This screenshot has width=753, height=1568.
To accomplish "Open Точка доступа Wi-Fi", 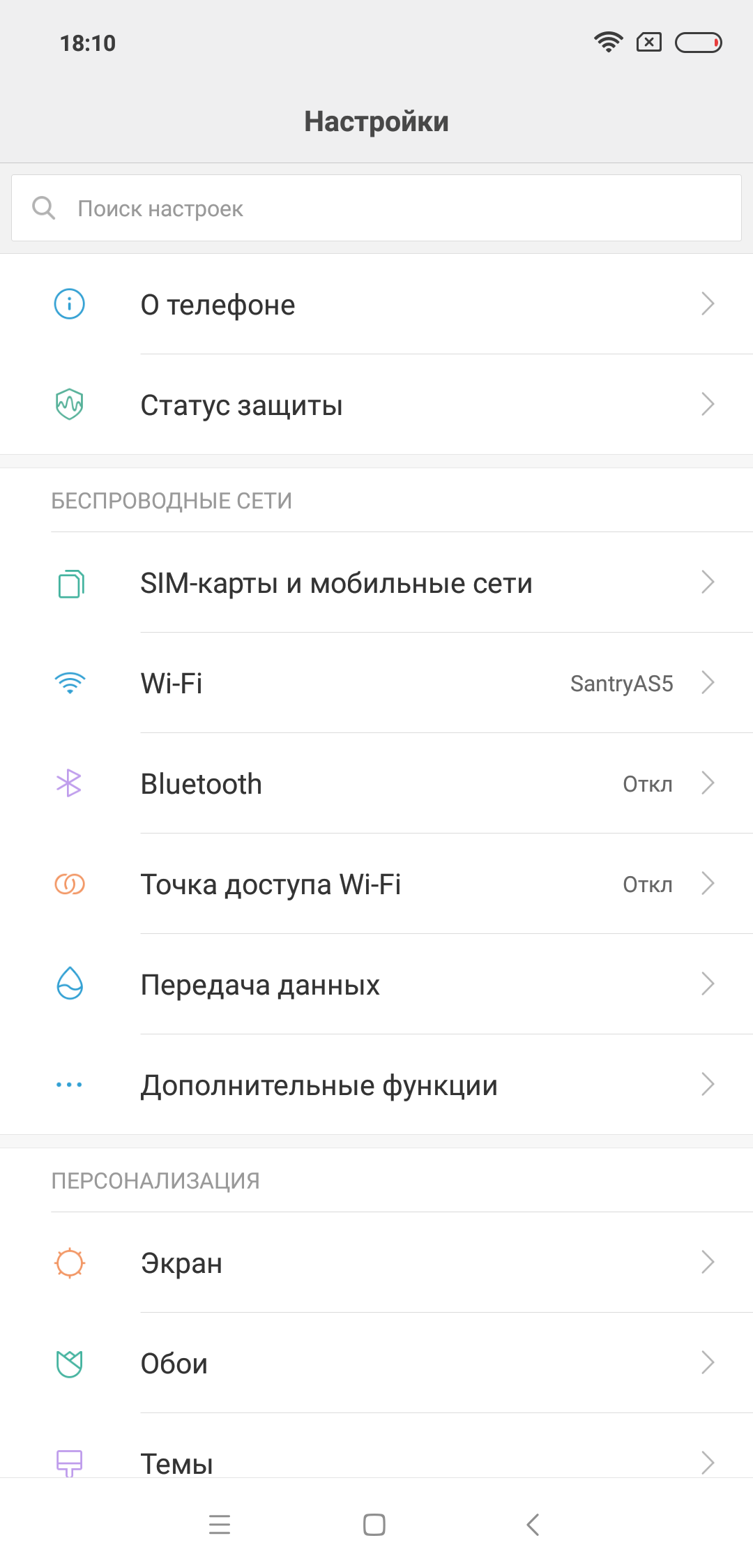I will [376, 884].
